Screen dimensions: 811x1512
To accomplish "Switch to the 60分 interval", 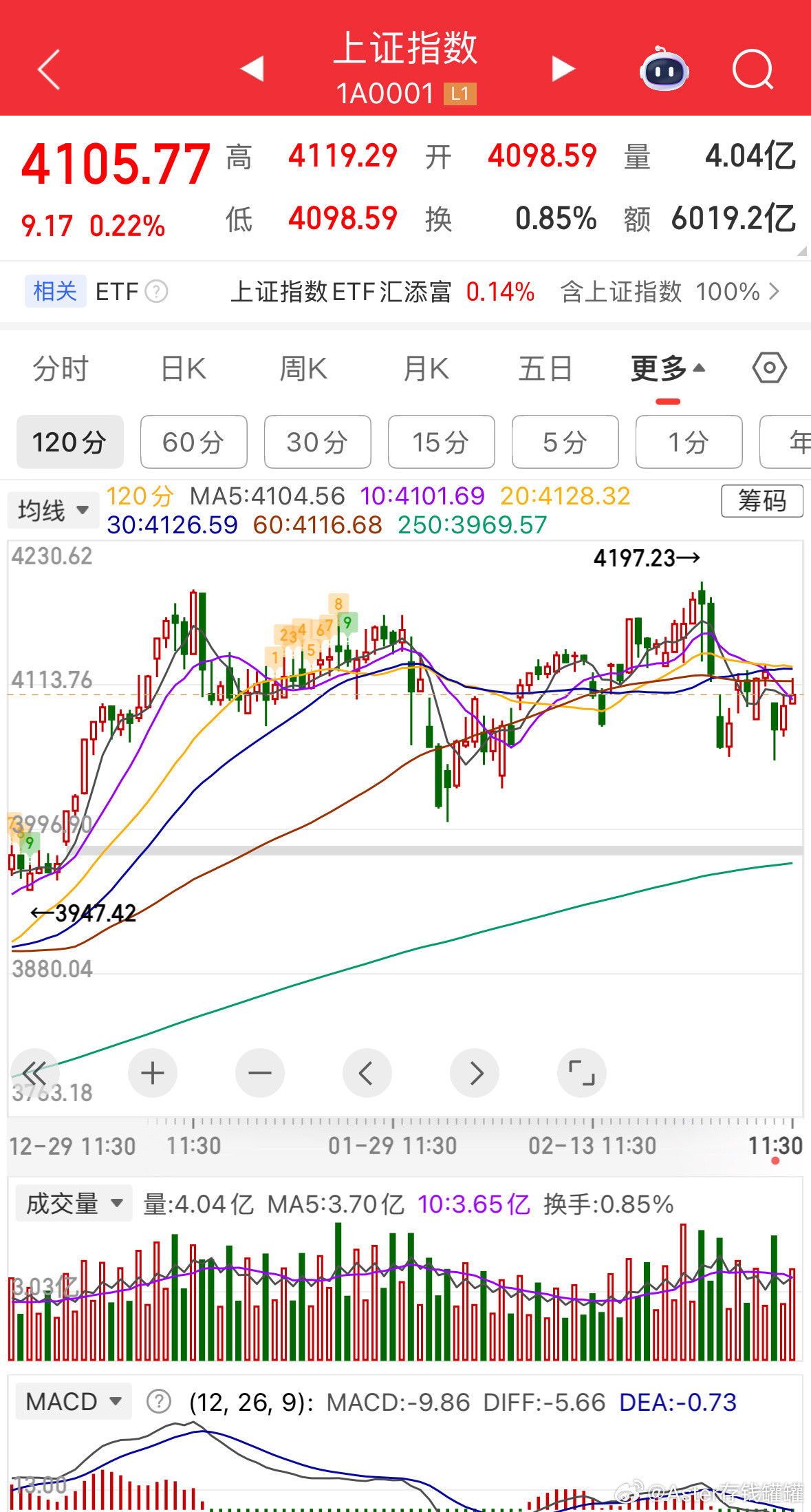I will tap(193, 443).
